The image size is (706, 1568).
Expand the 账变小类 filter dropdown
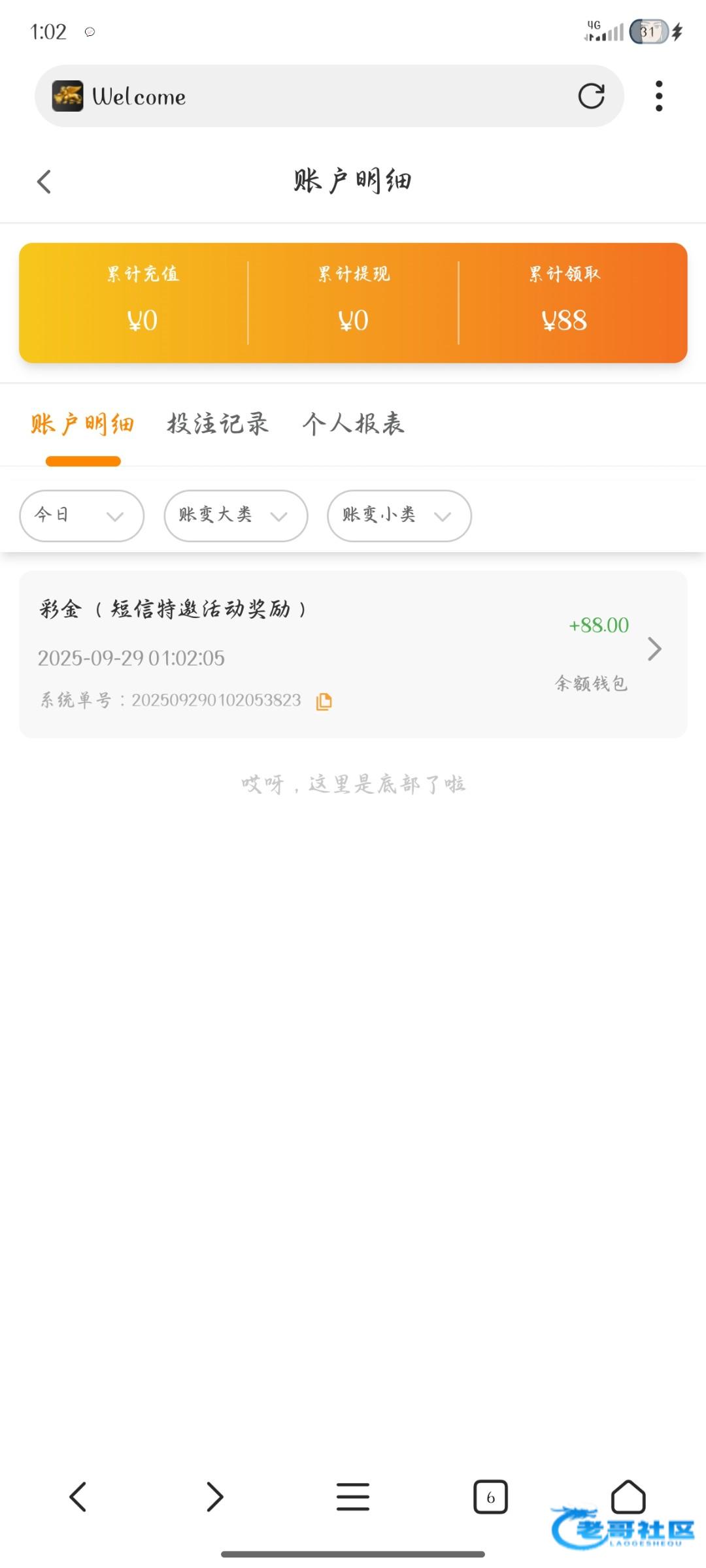pos(399,515)
